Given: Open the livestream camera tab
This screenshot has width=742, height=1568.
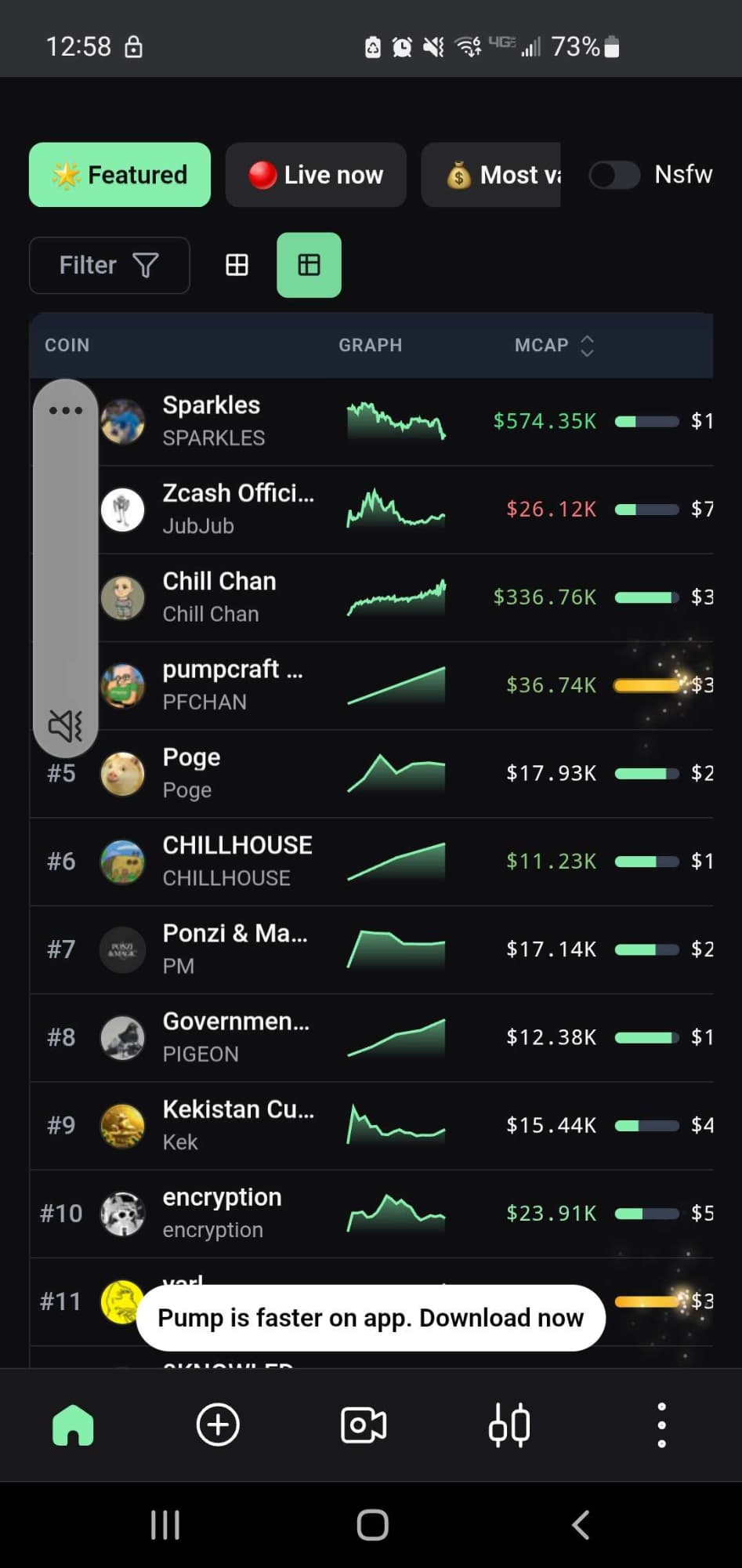Looking at the screenshot, I should tap(364, 1425).
